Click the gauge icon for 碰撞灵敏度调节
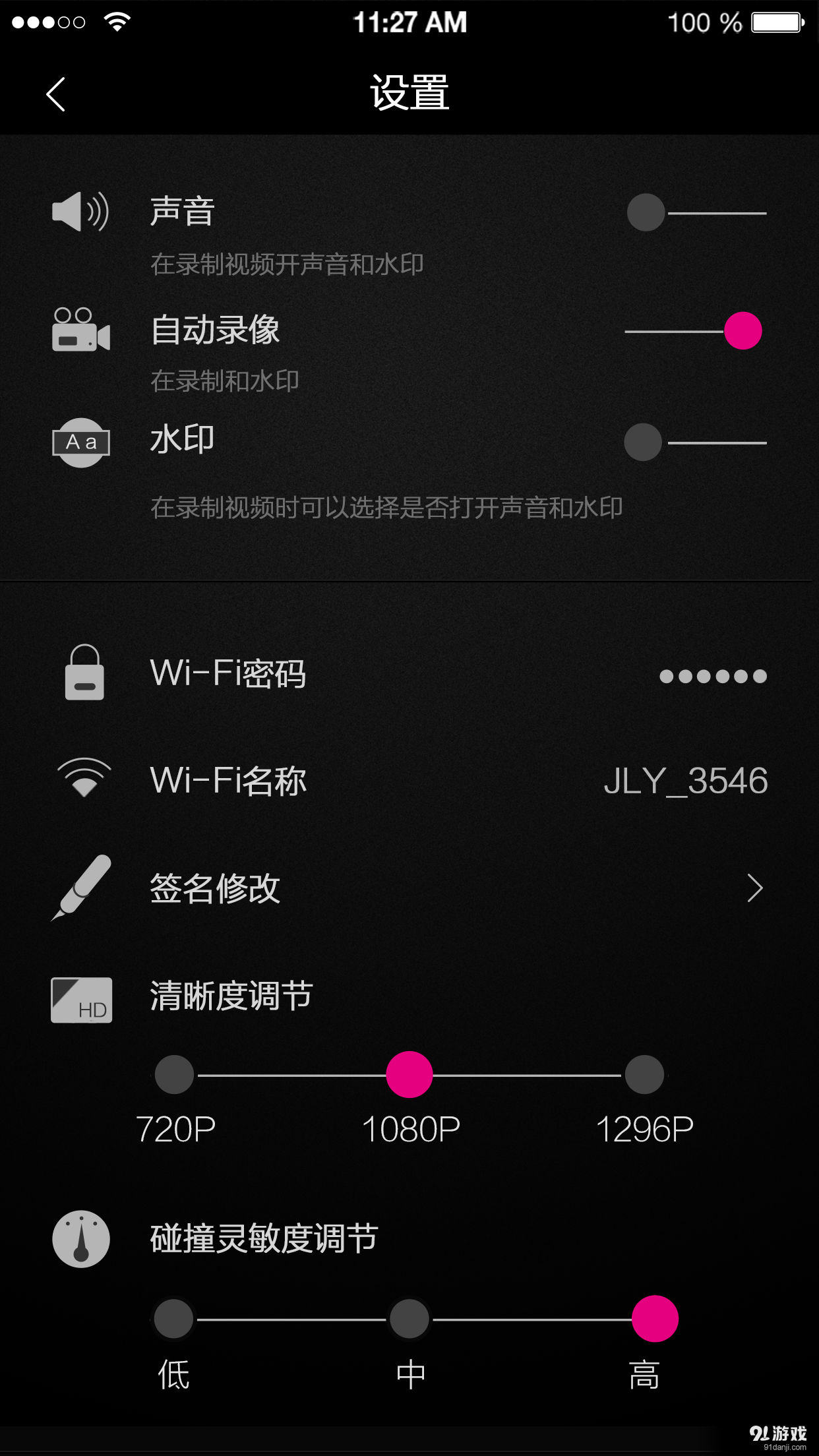 coord(80,1238)
